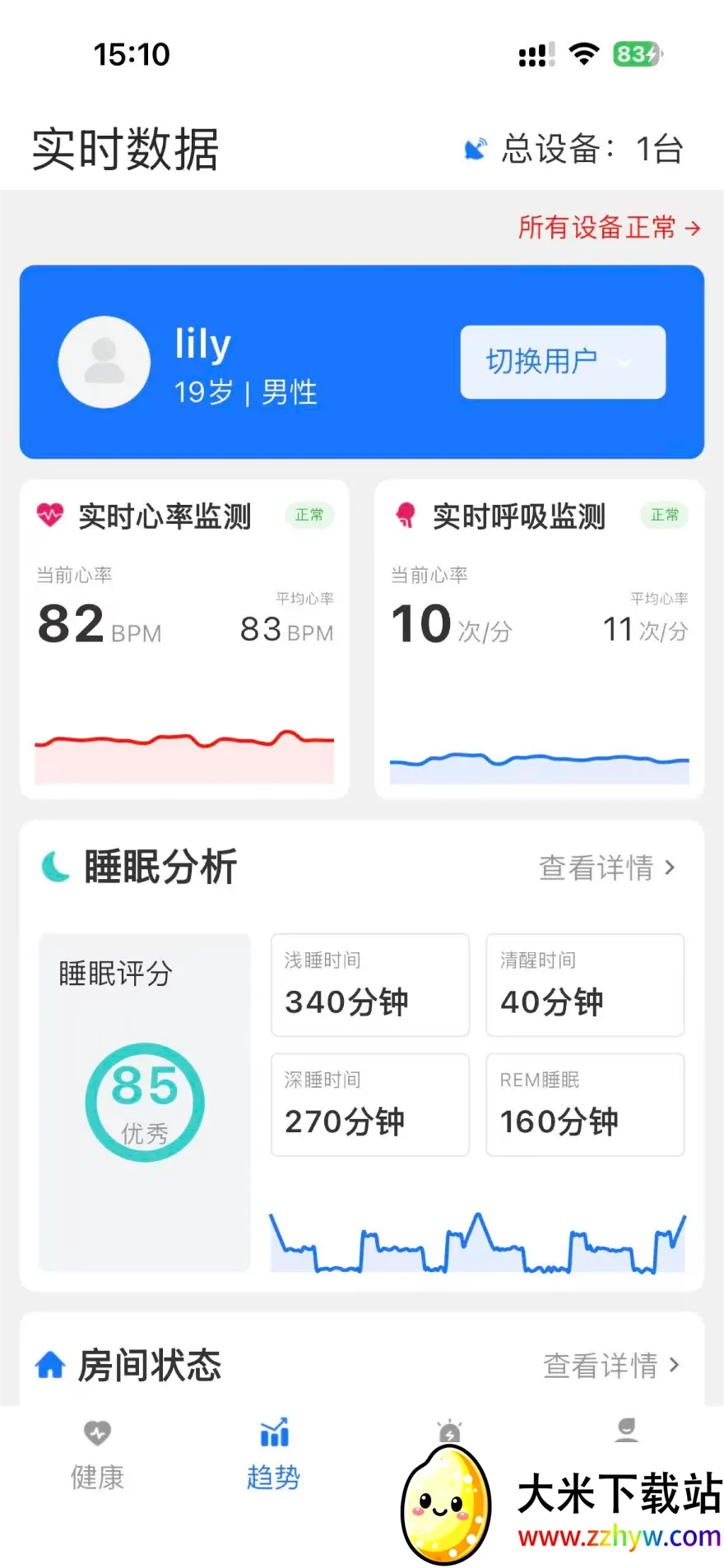Go to the 趋势 tab
Screen dimensions: 724x1568
[274, 1455]
